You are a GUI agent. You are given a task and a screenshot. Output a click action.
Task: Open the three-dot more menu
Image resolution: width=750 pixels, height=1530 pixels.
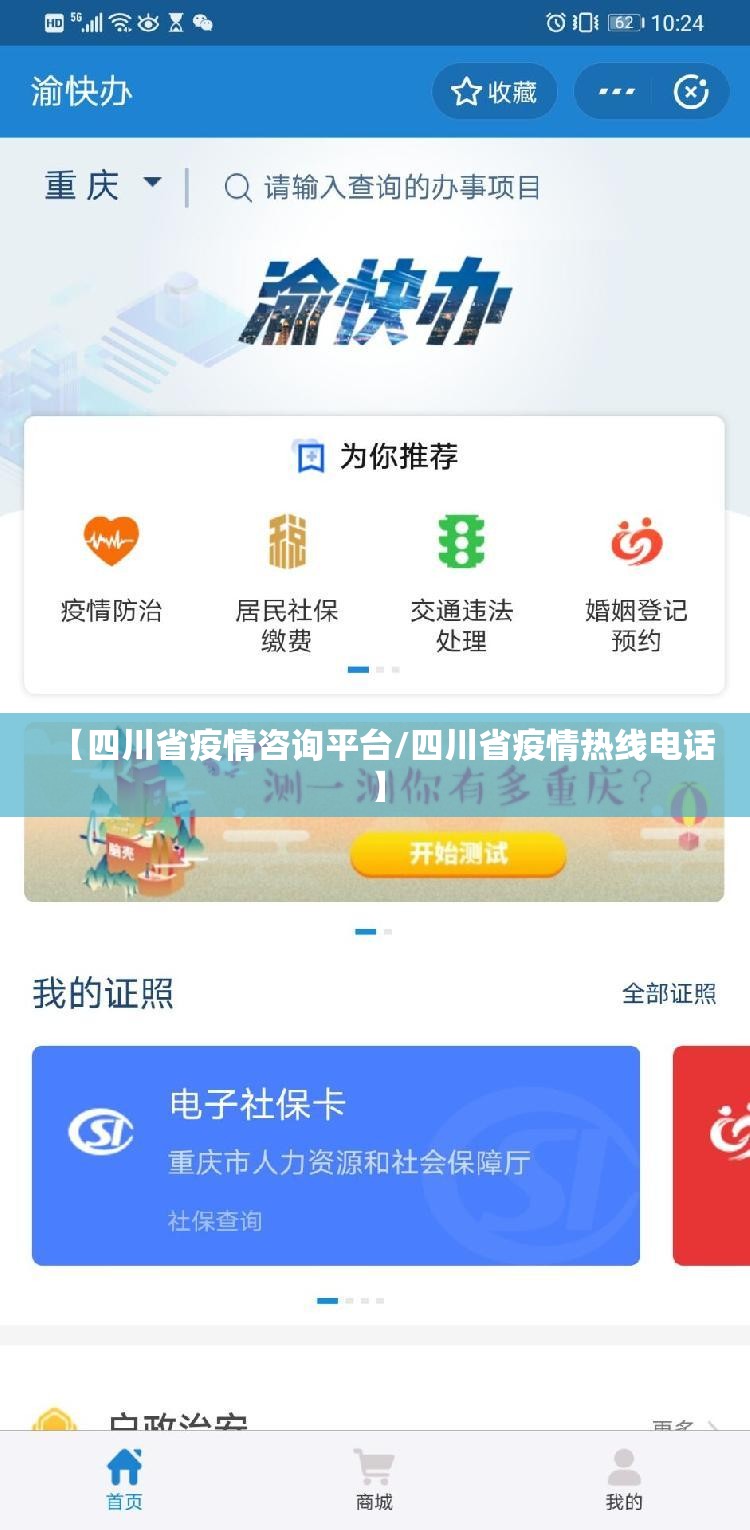(617, 93)
